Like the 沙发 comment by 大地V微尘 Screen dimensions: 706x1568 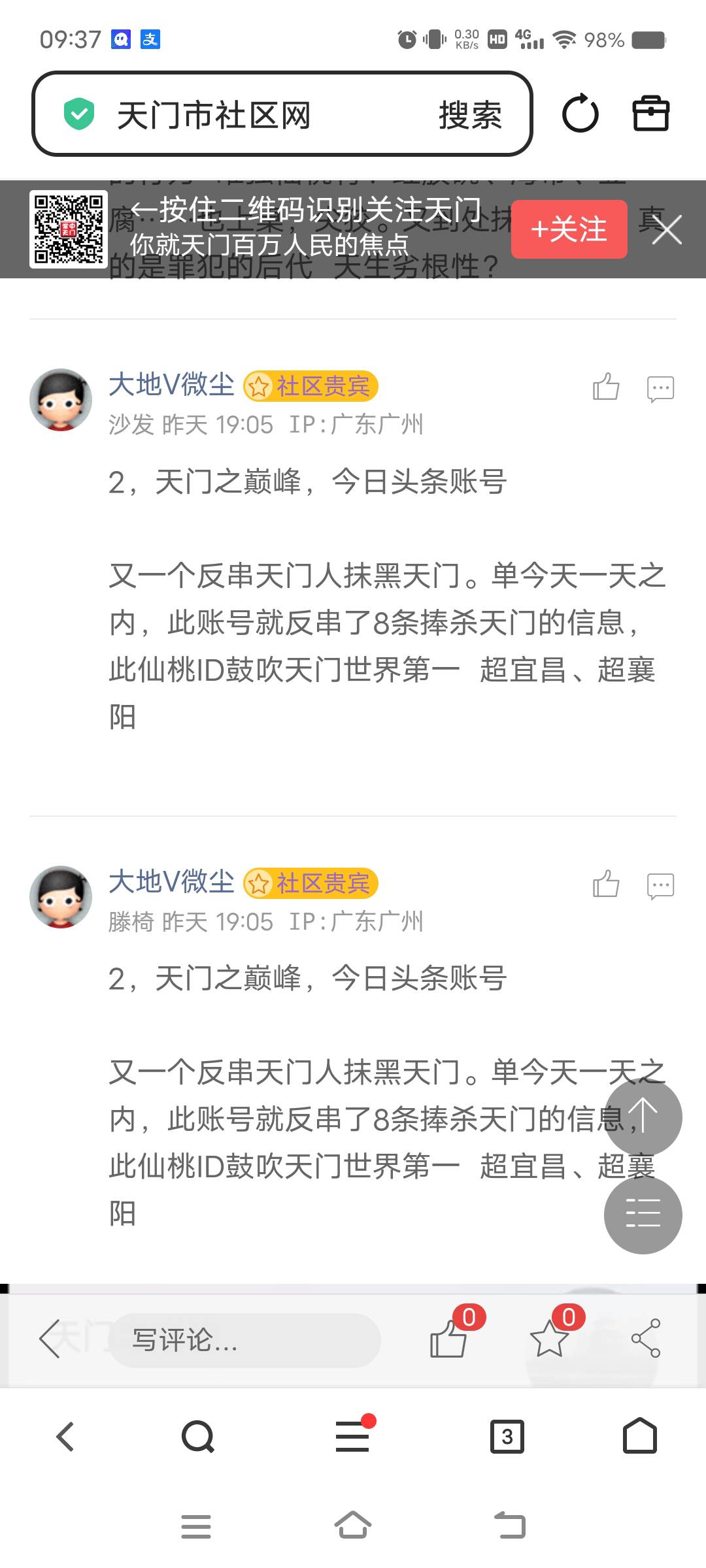605,387
